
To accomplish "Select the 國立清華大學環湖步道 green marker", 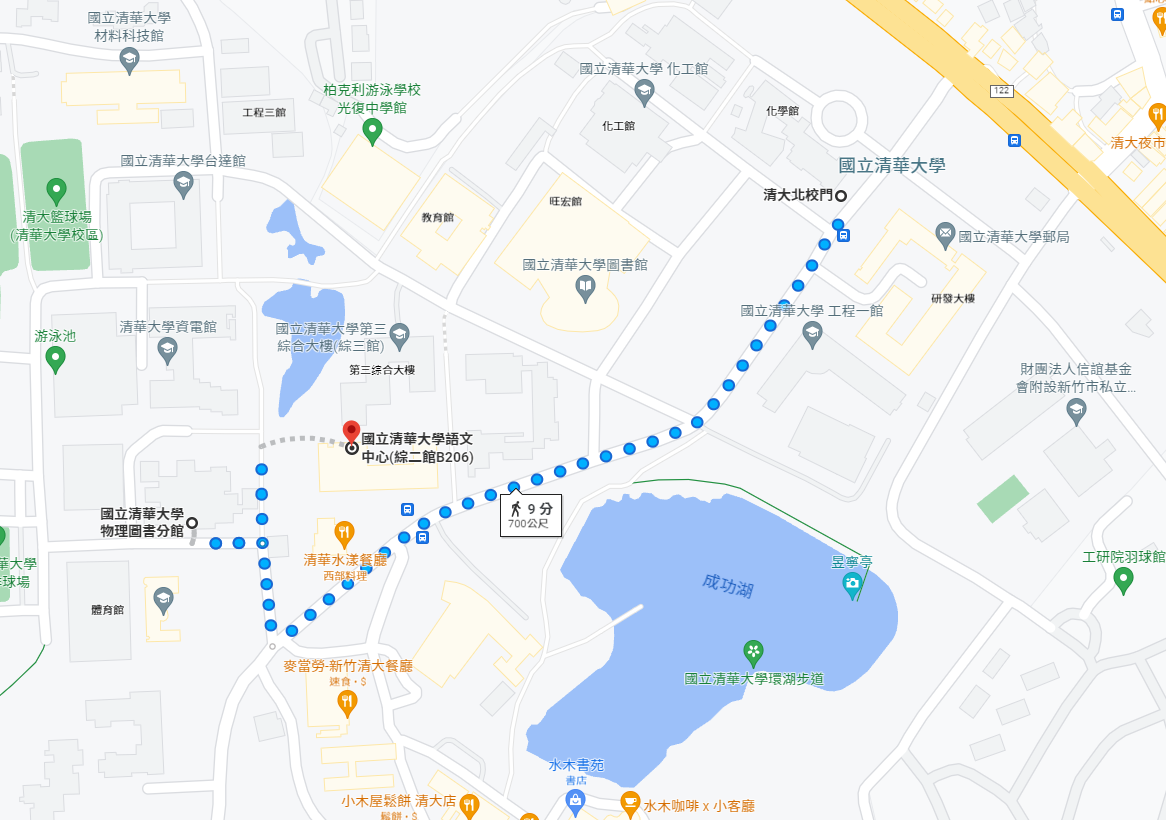I will coord(753,653).
